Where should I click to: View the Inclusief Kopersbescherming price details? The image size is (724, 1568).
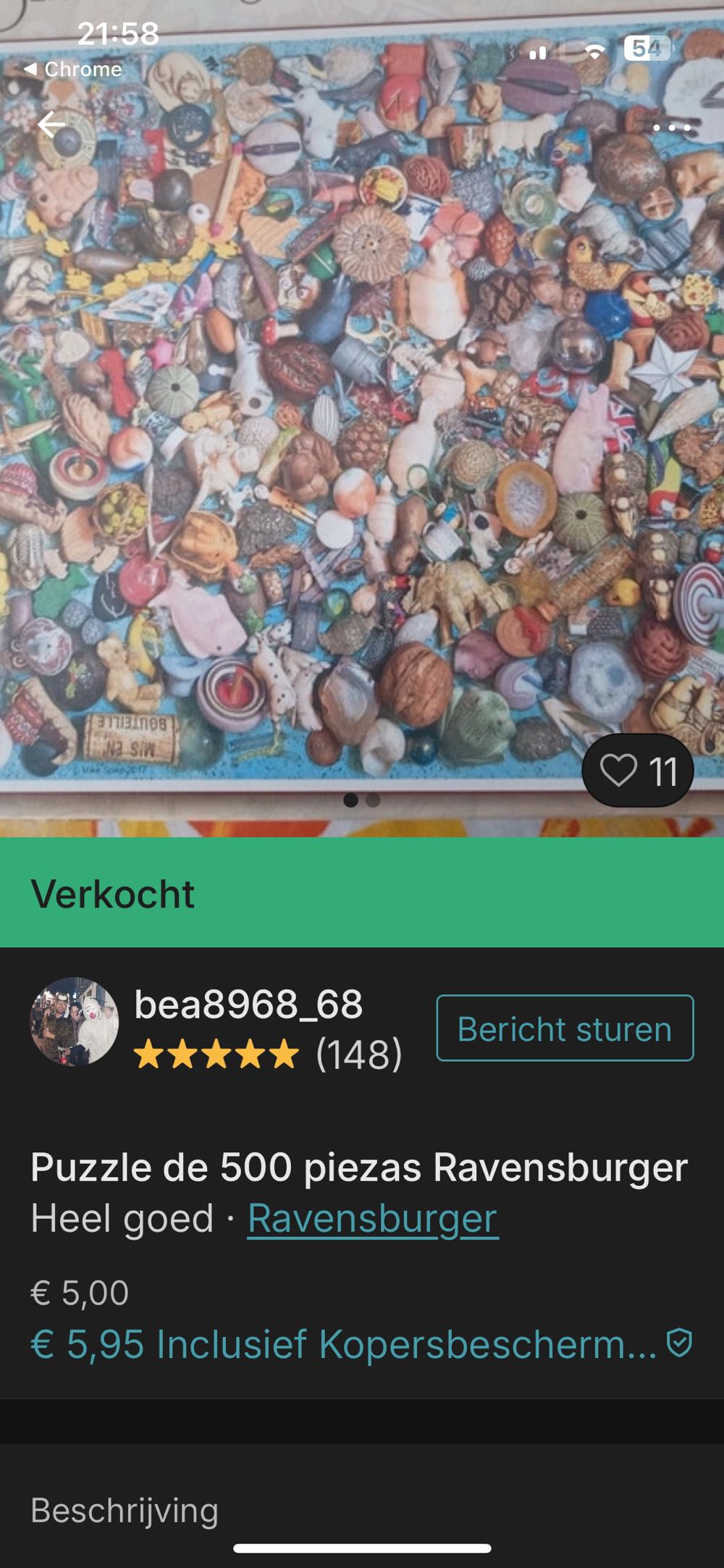coord(344,1344)
